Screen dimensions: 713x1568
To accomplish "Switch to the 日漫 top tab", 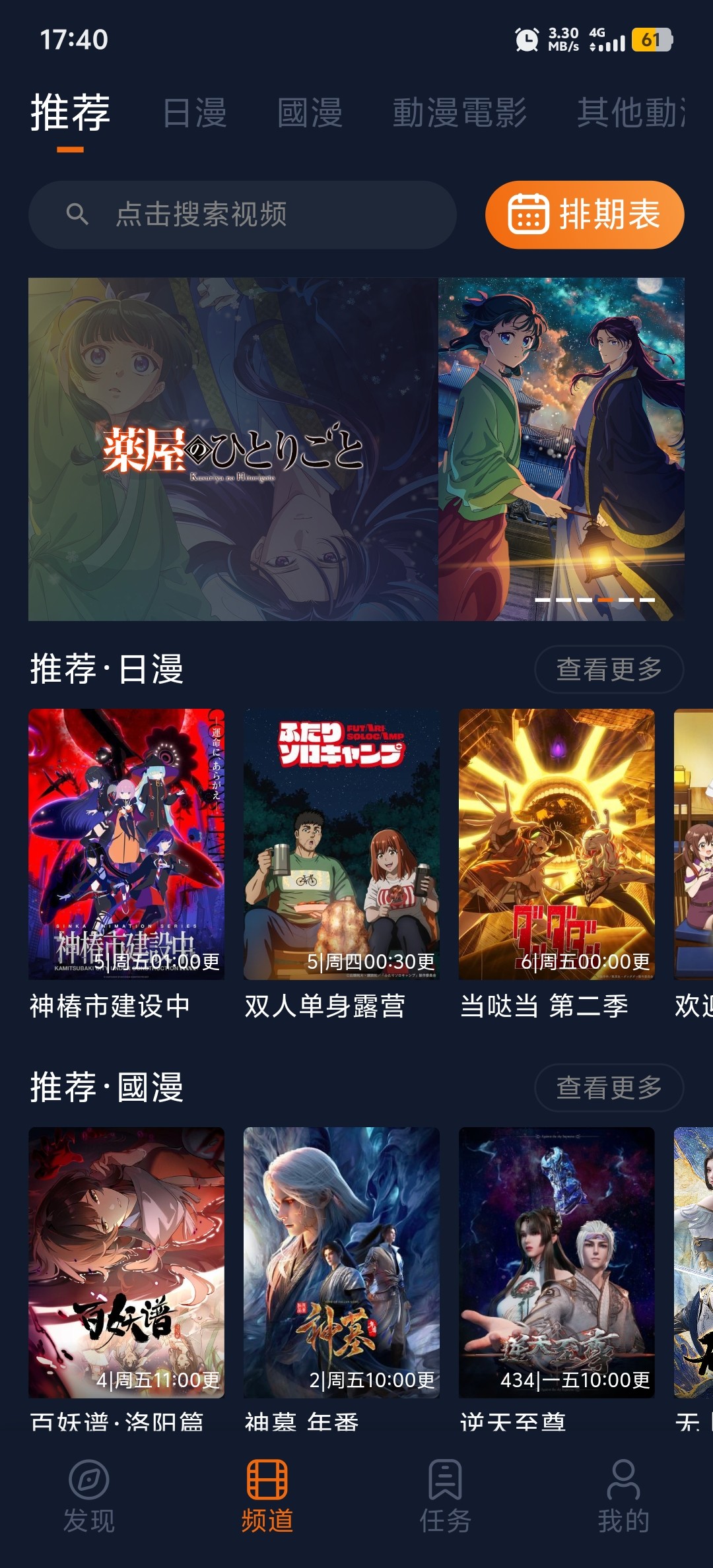I will pyautogui.click(x=195, y=113).
